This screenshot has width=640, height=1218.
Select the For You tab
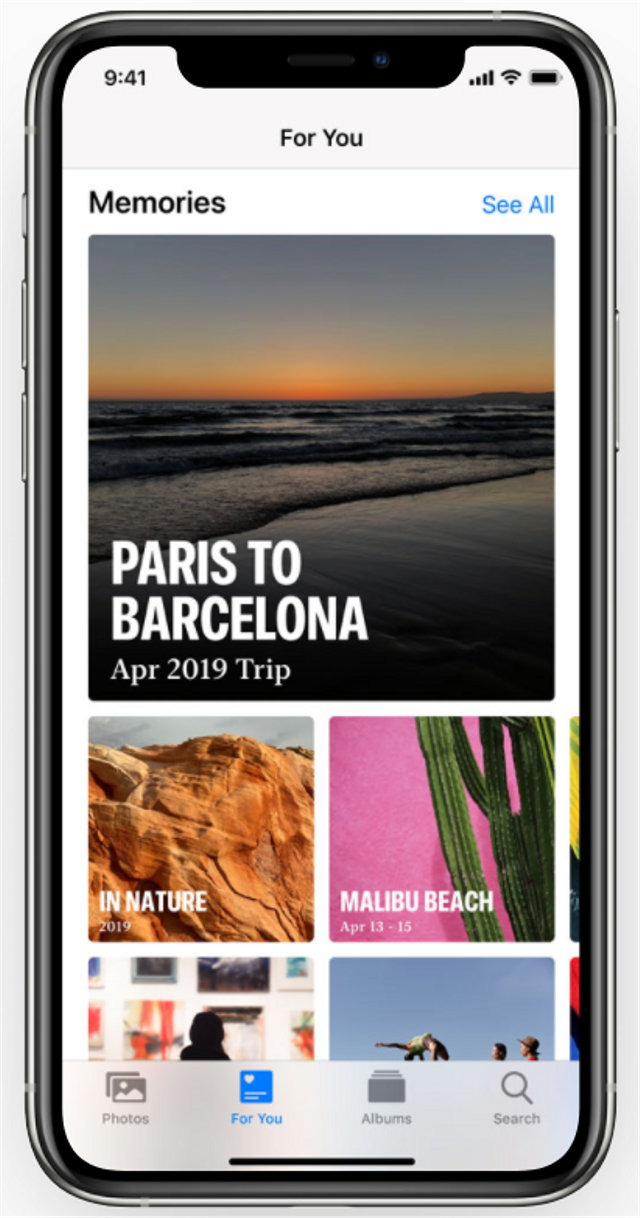click(256, 1098)
